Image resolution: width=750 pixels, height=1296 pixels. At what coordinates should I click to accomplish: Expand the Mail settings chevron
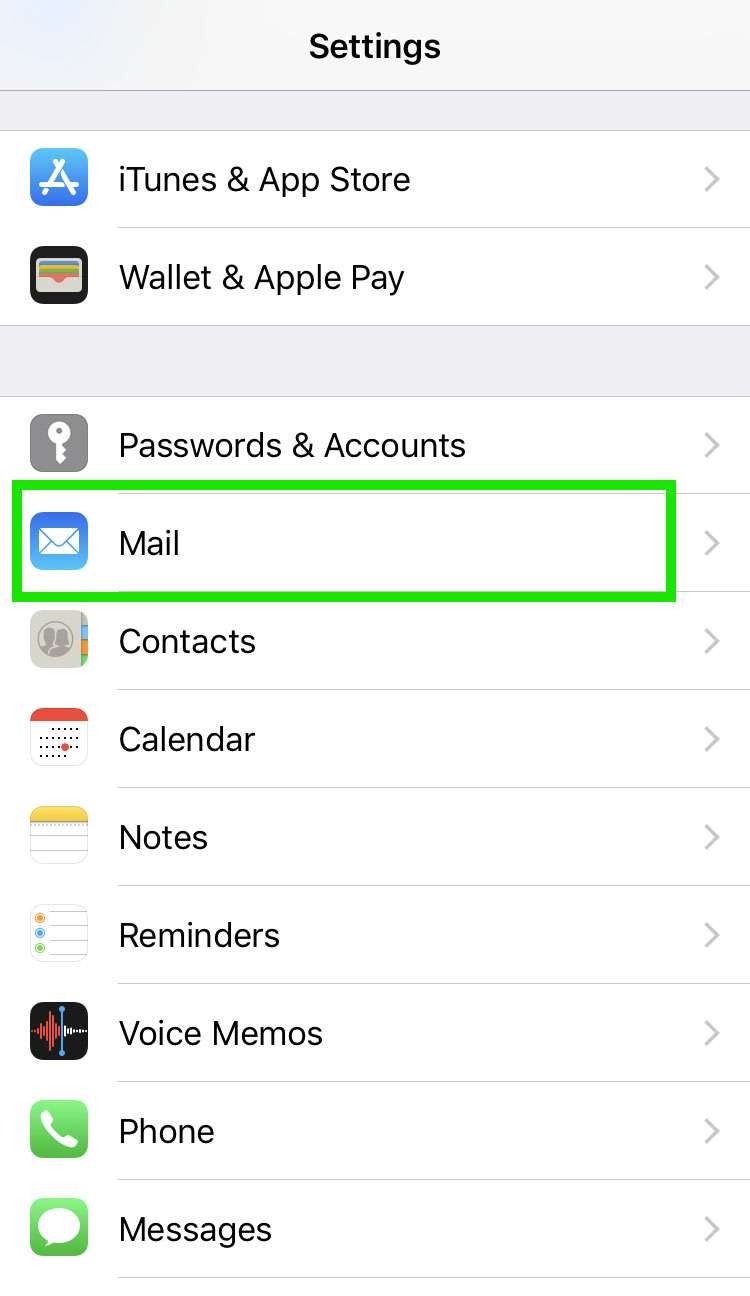[711, 542]
